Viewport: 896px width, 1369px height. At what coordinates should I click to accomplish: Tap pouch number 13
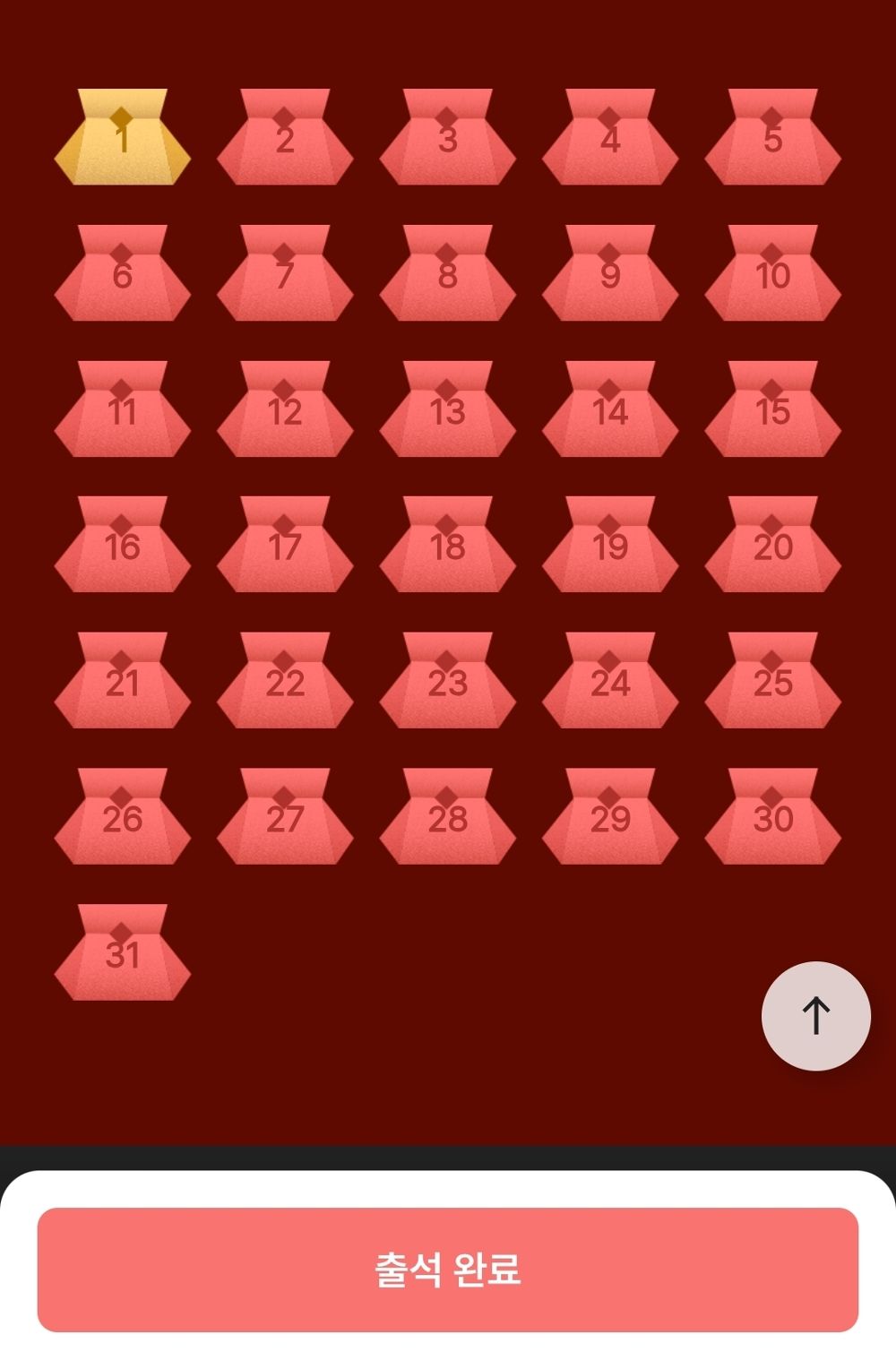447,411
